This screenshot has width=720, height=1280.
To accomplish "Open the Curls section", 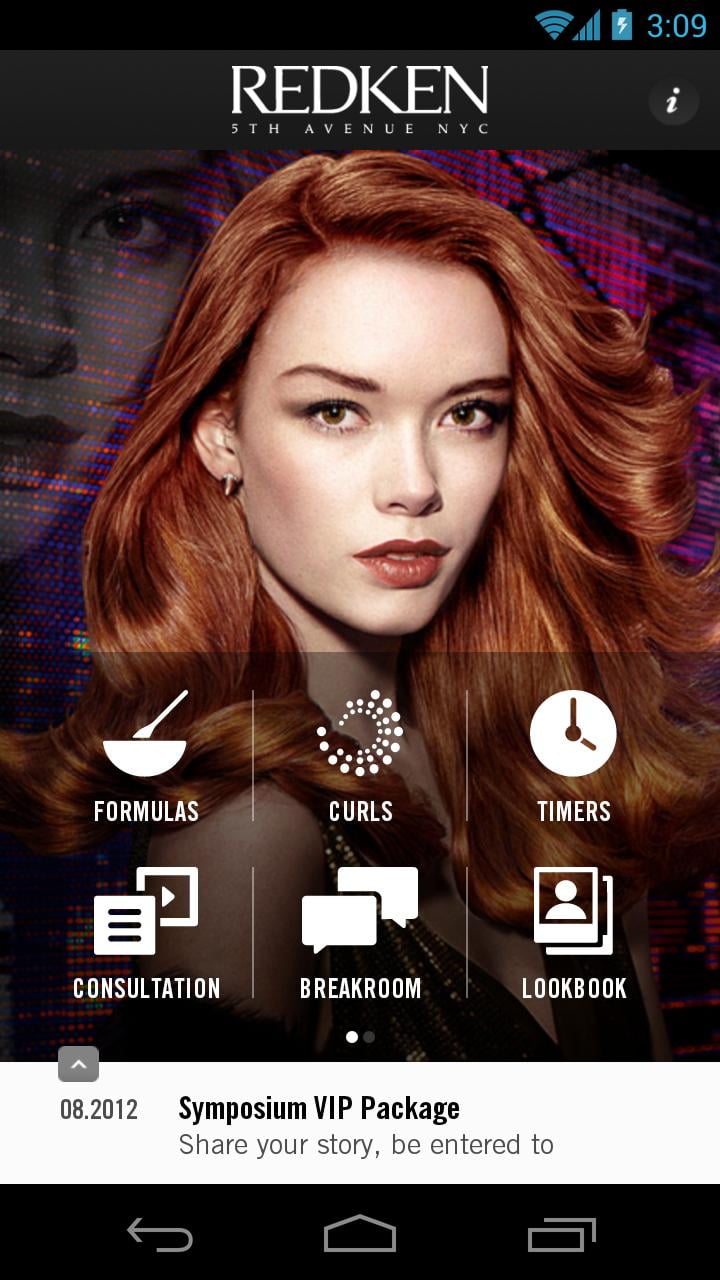I will click(360, 755).
